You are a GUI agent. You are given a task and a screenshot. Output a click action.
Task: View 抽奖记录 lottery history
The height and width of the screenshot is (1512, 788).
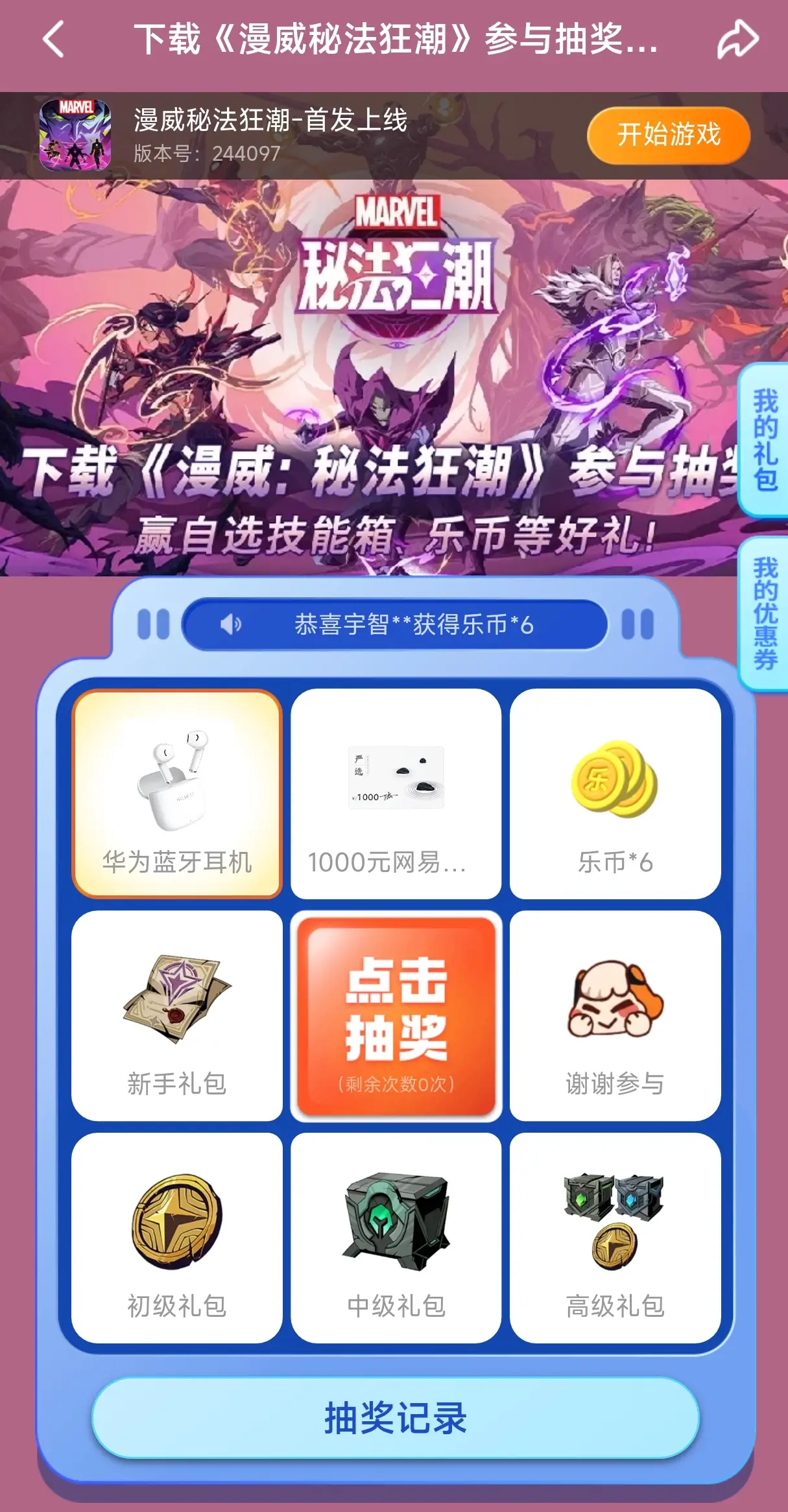tap(395, 1418)
